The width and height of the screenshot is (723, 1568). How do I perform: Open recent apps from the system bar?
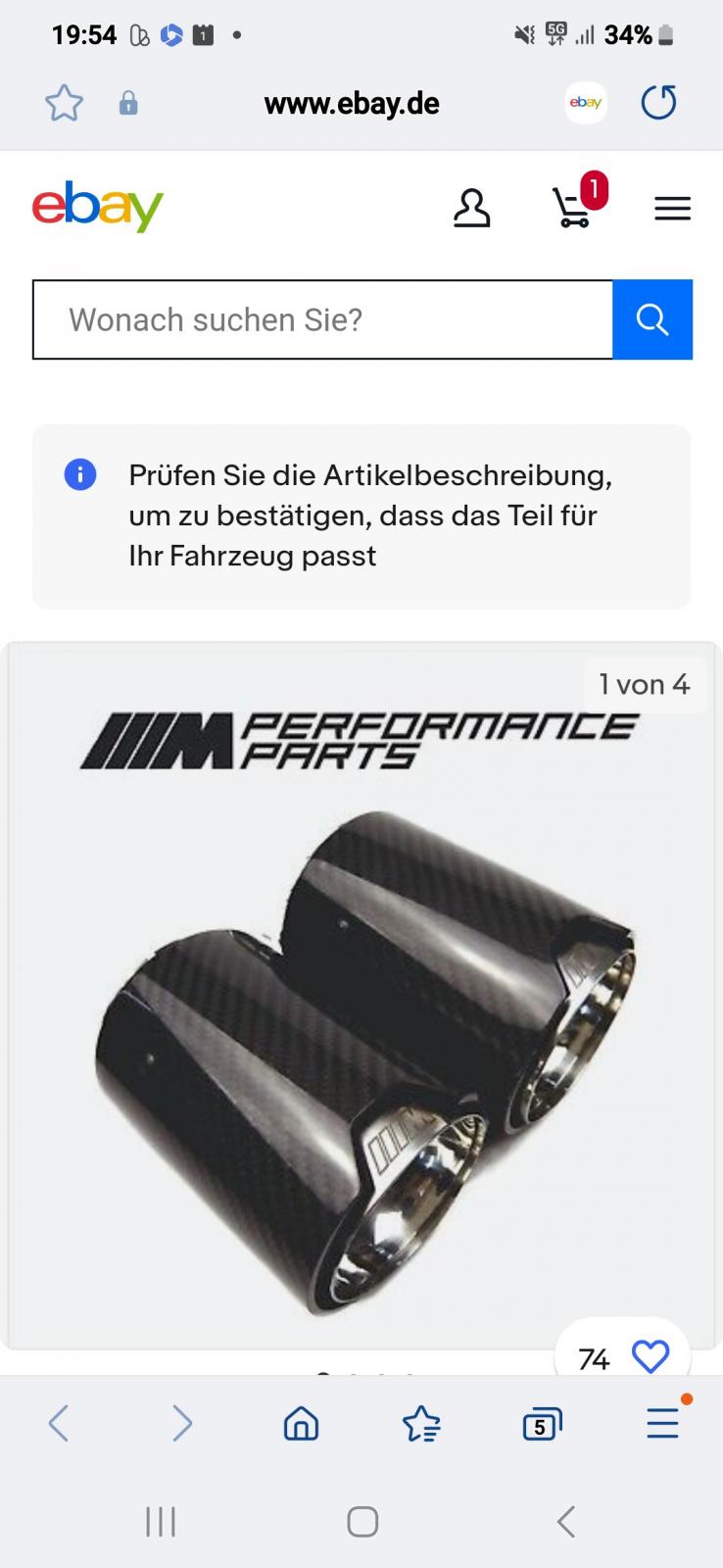click(x=160, y=1522)
